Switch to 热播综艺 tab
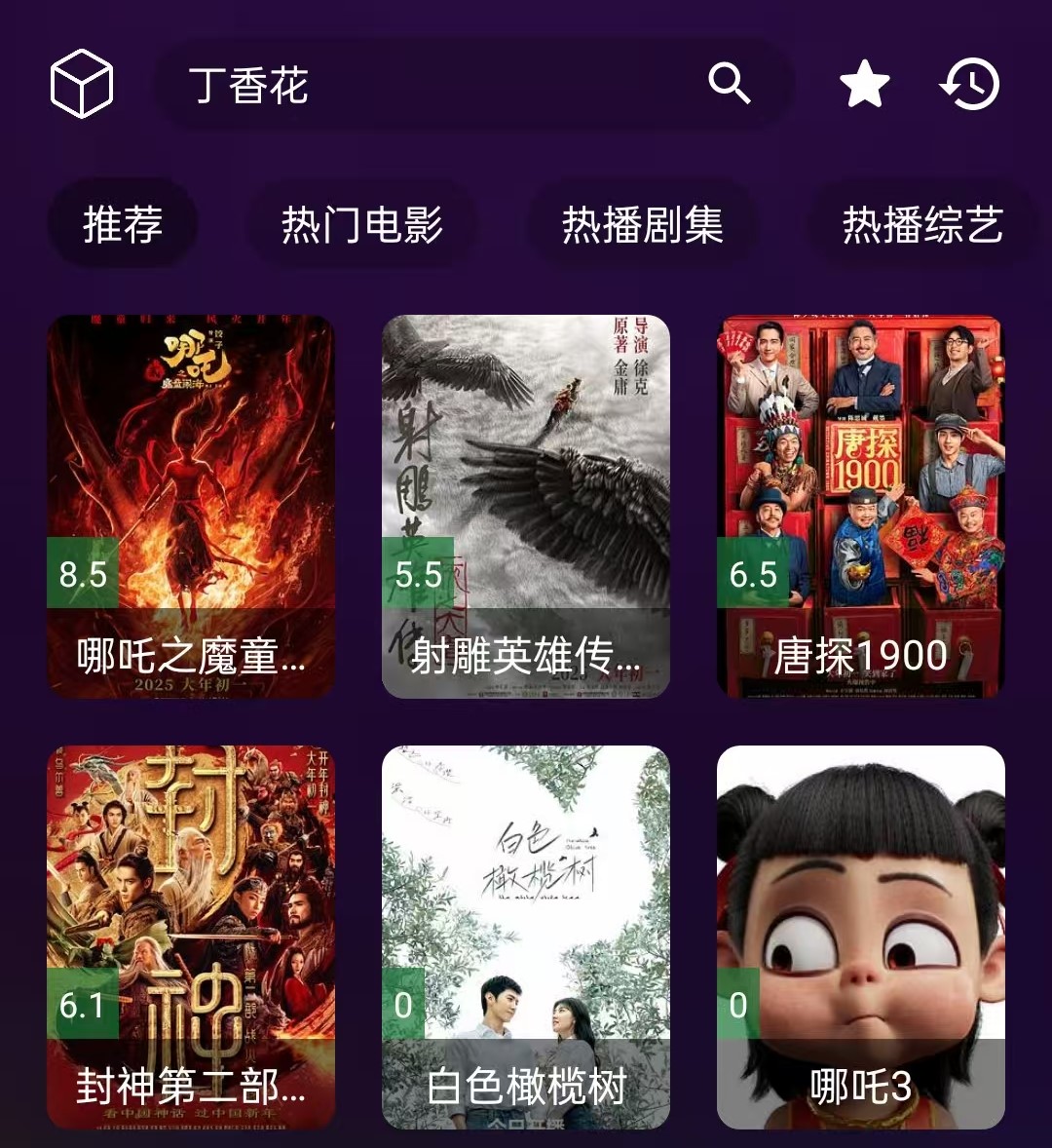Screen dimensions: 1052x1148 pos(921,225)
